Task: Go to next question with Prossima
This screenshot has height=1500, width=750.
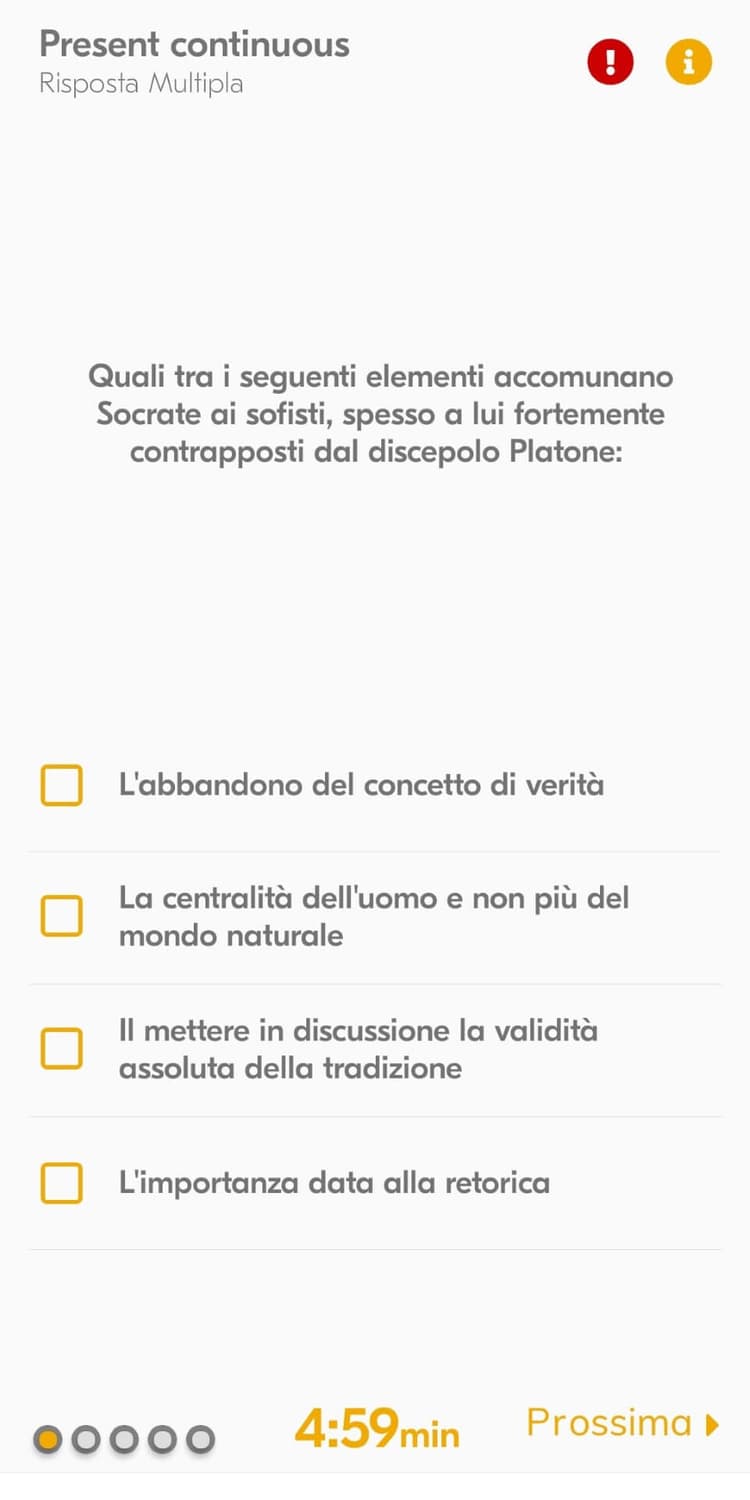Action: (622, 1423)
